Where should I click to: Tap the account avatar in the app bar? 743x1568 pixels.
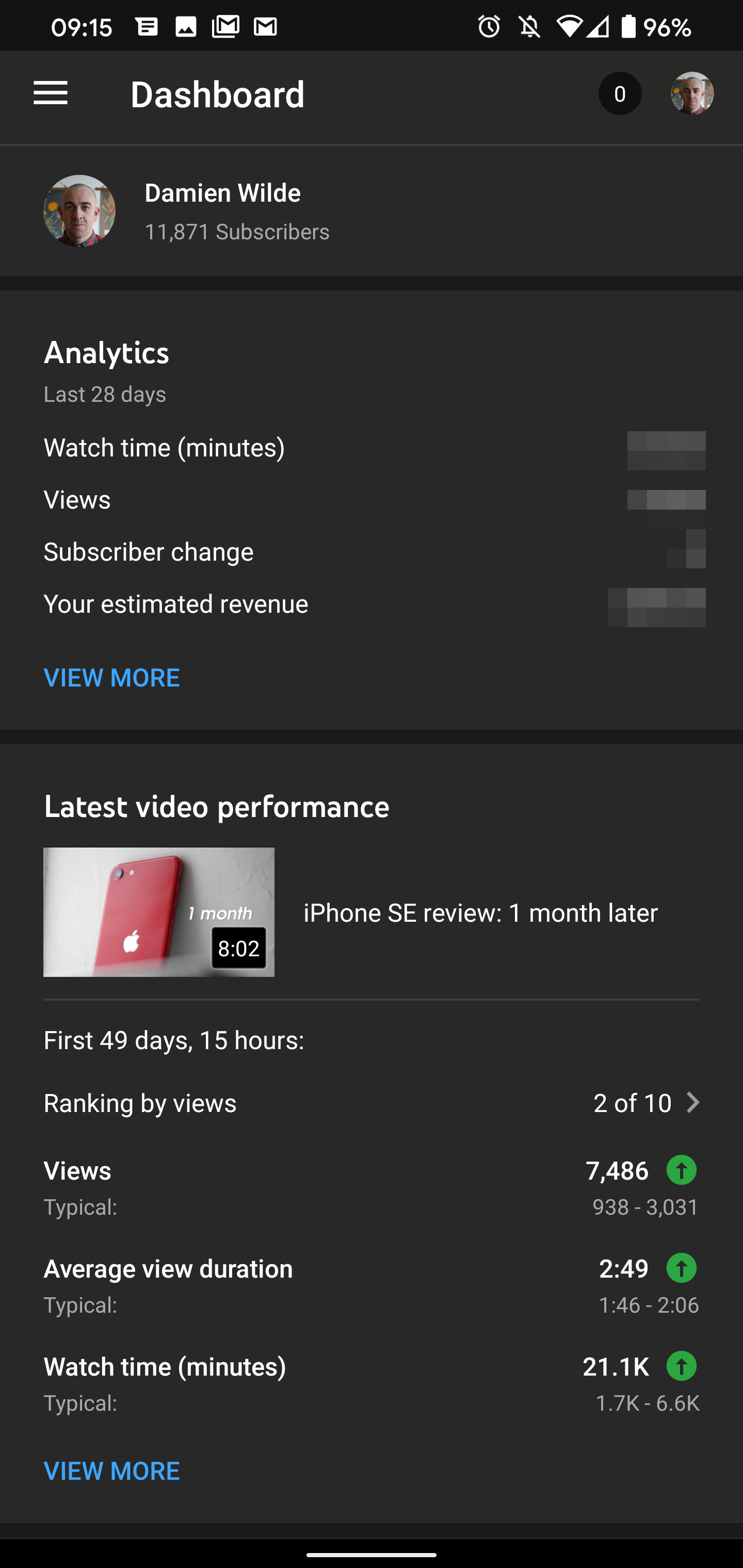pyautogui.click(x=692, y=94)
